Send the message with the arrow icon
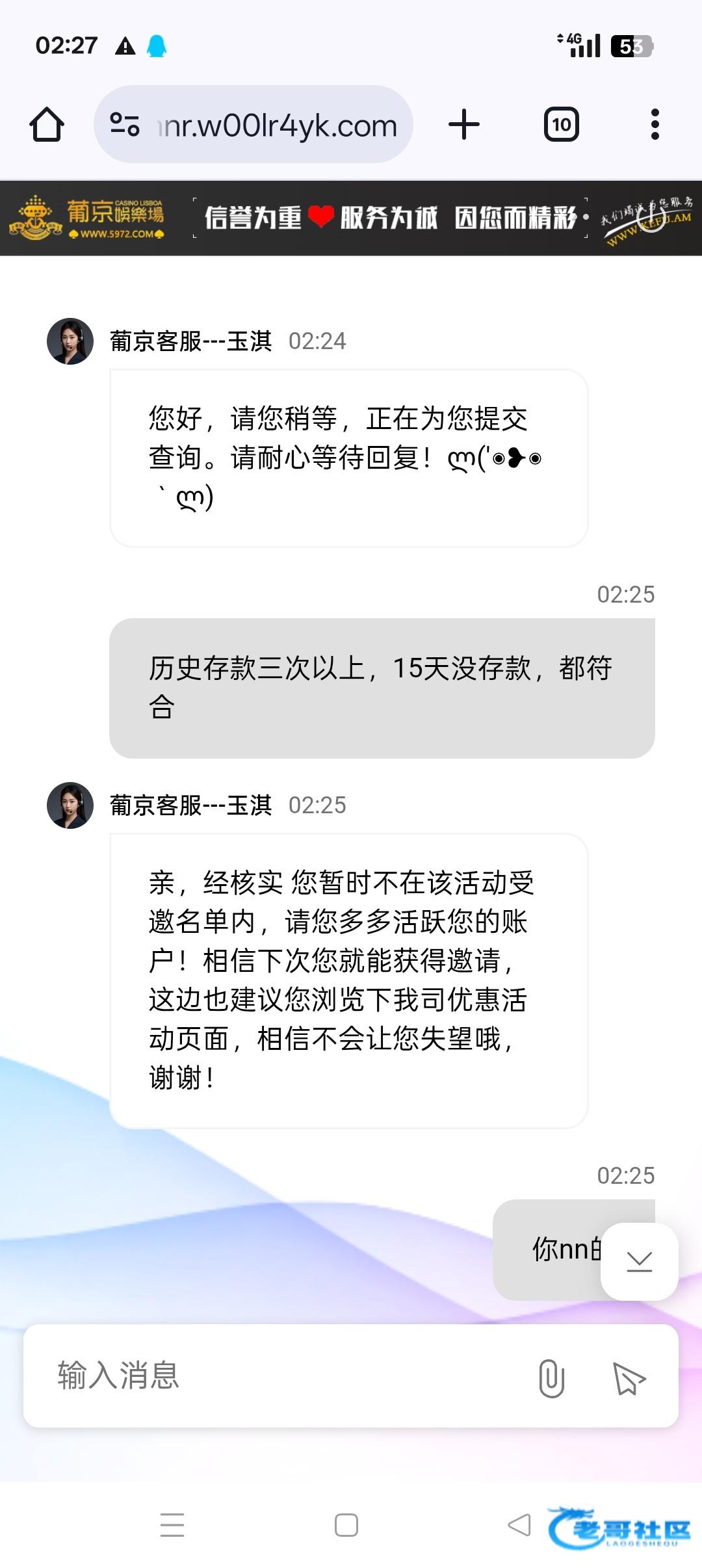The image size is (702, 1568). [x=629, y=1378]
